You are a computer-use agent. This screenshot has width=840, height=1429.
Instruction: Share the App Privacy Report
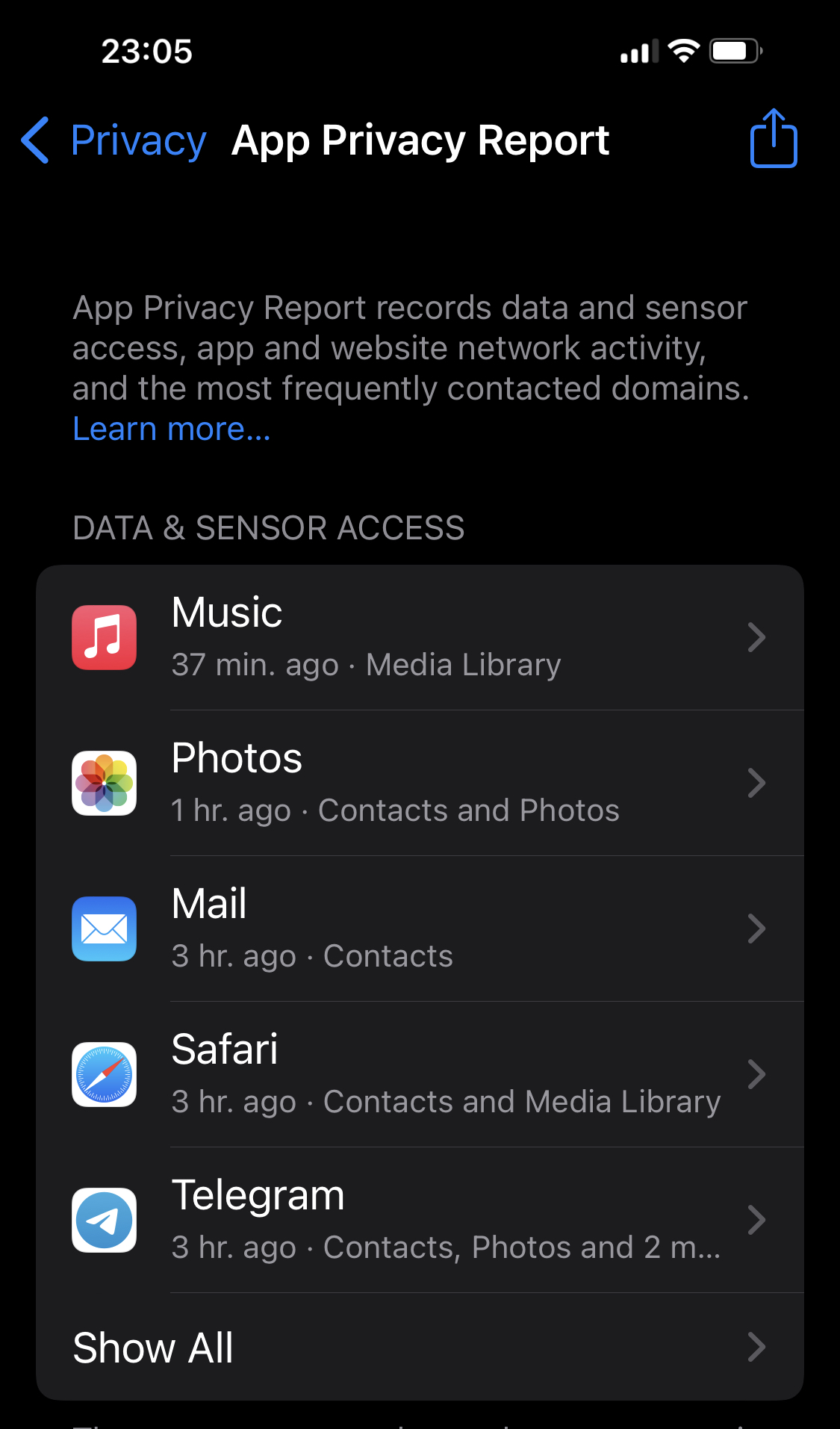[x=774, y=138]
